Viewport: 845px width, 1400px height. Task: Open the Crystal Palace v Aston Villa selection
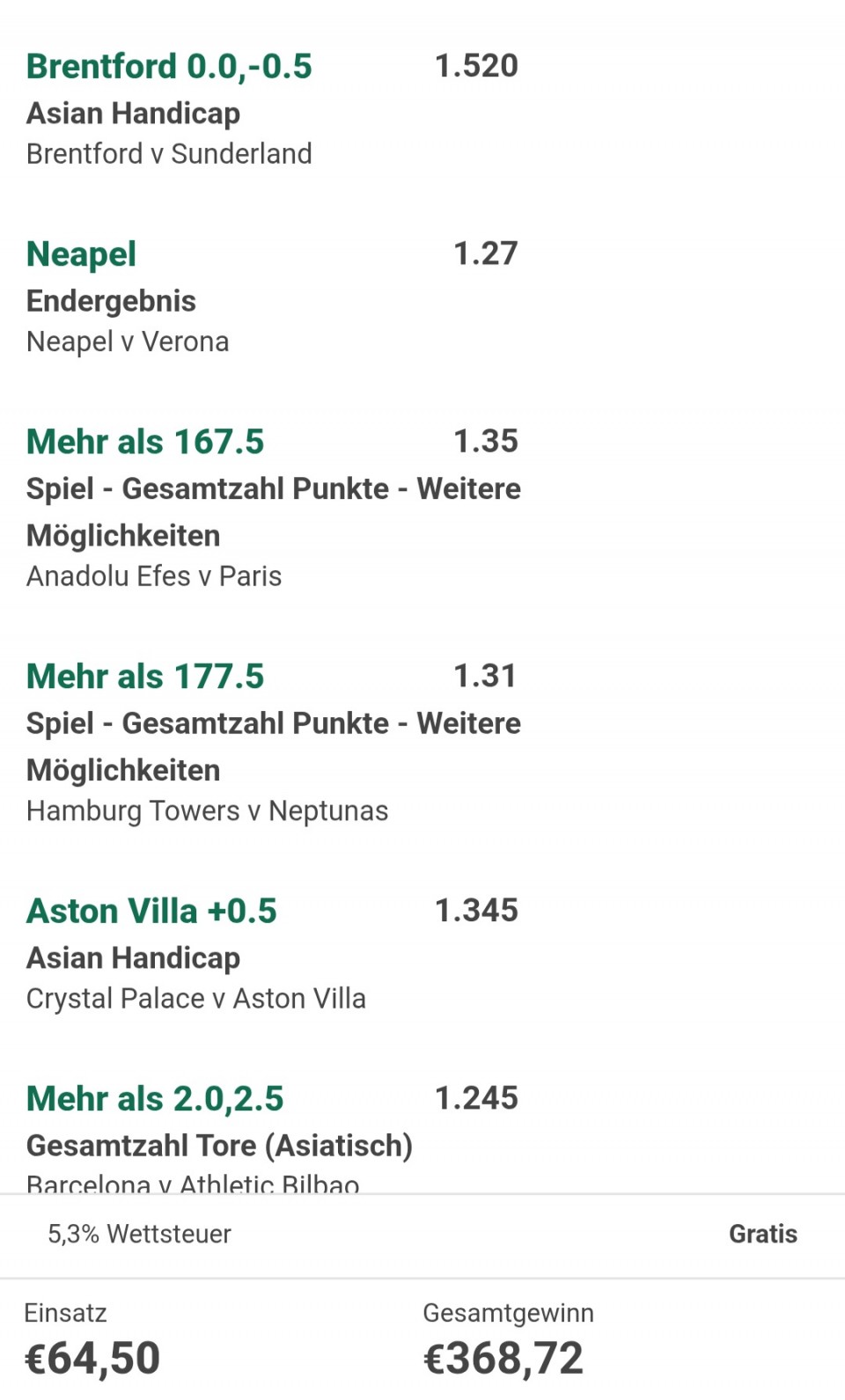[x=195, y=999]
